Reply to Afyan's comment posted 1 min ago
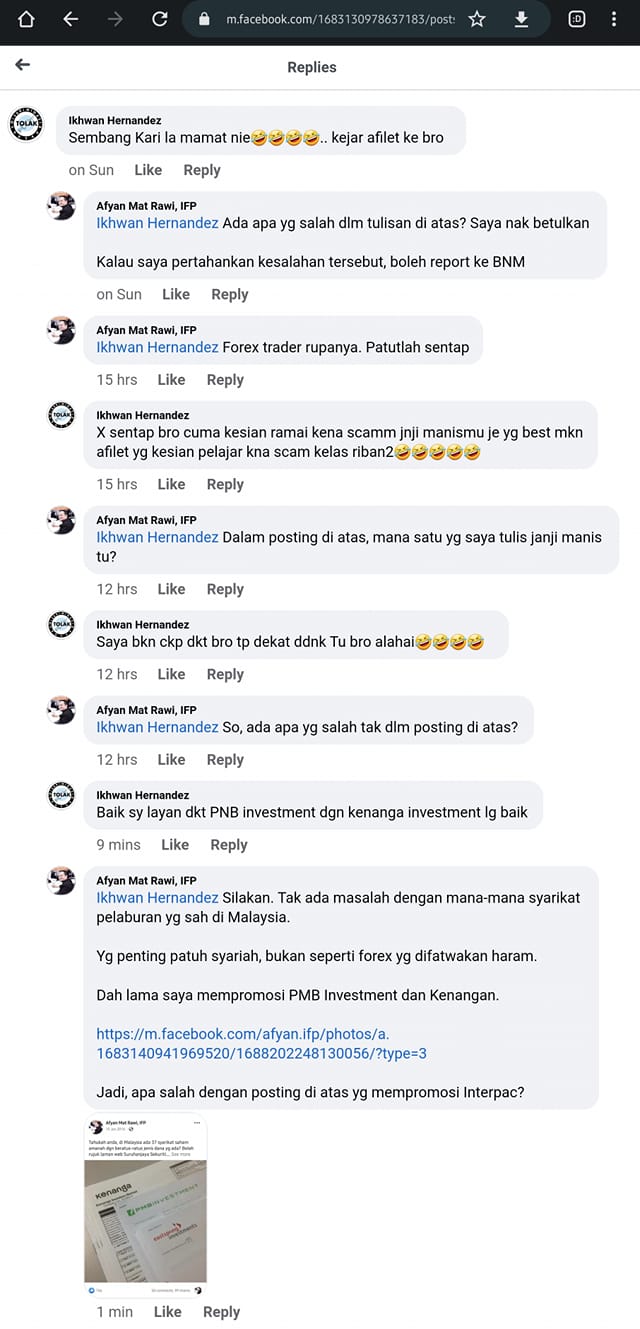The width and height of the screenshot is (640, 1329). pos(221,1312)
